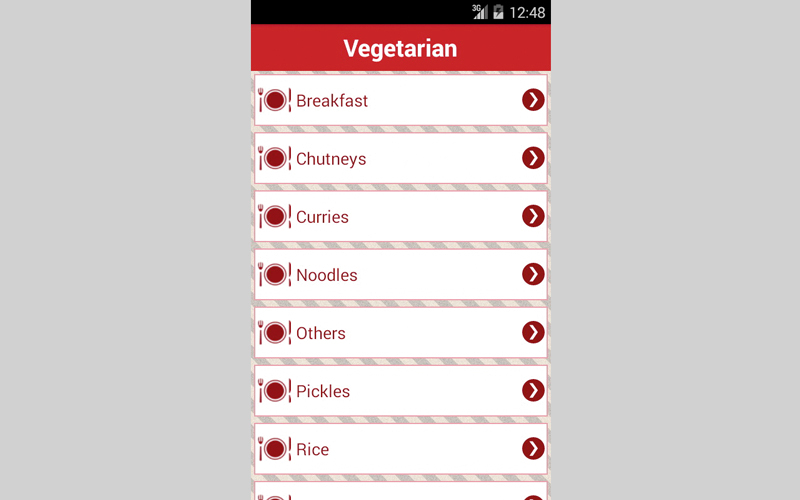Open the Breakfast recipes category
This screenshot has height=500, width=800.
400,100
